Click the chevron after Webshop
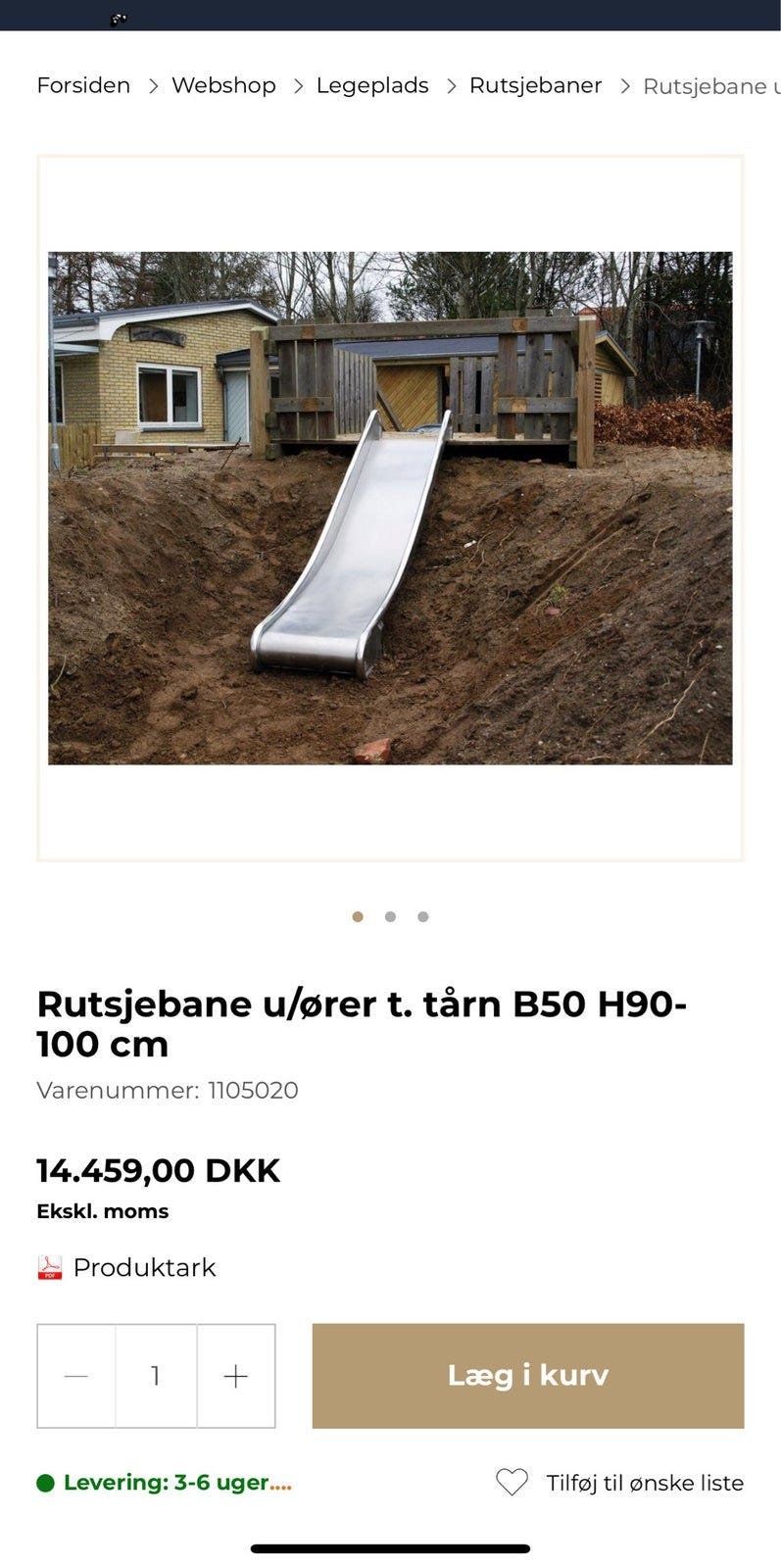 click(296, 85)
